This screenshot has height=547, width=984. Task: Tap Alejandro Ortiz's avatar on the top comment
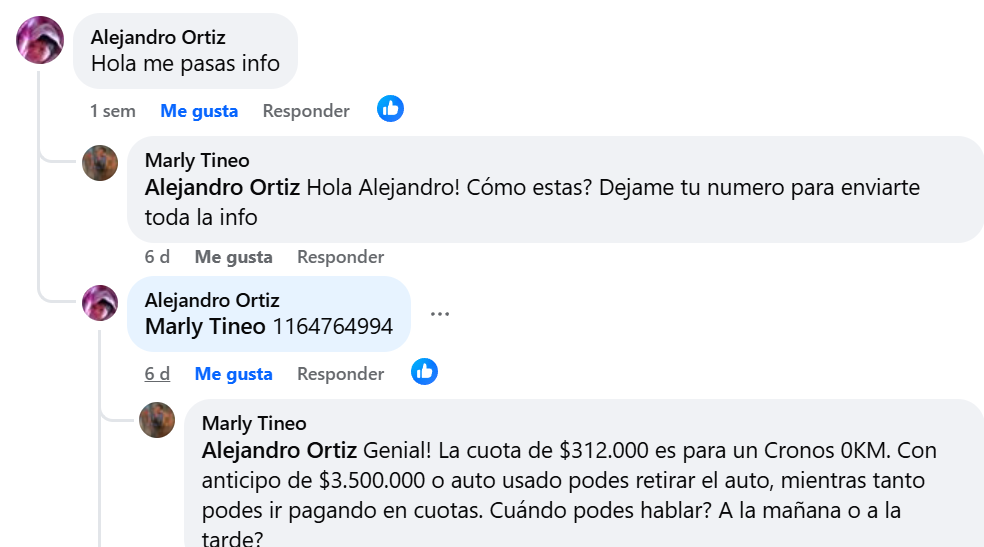click(41, 41)
